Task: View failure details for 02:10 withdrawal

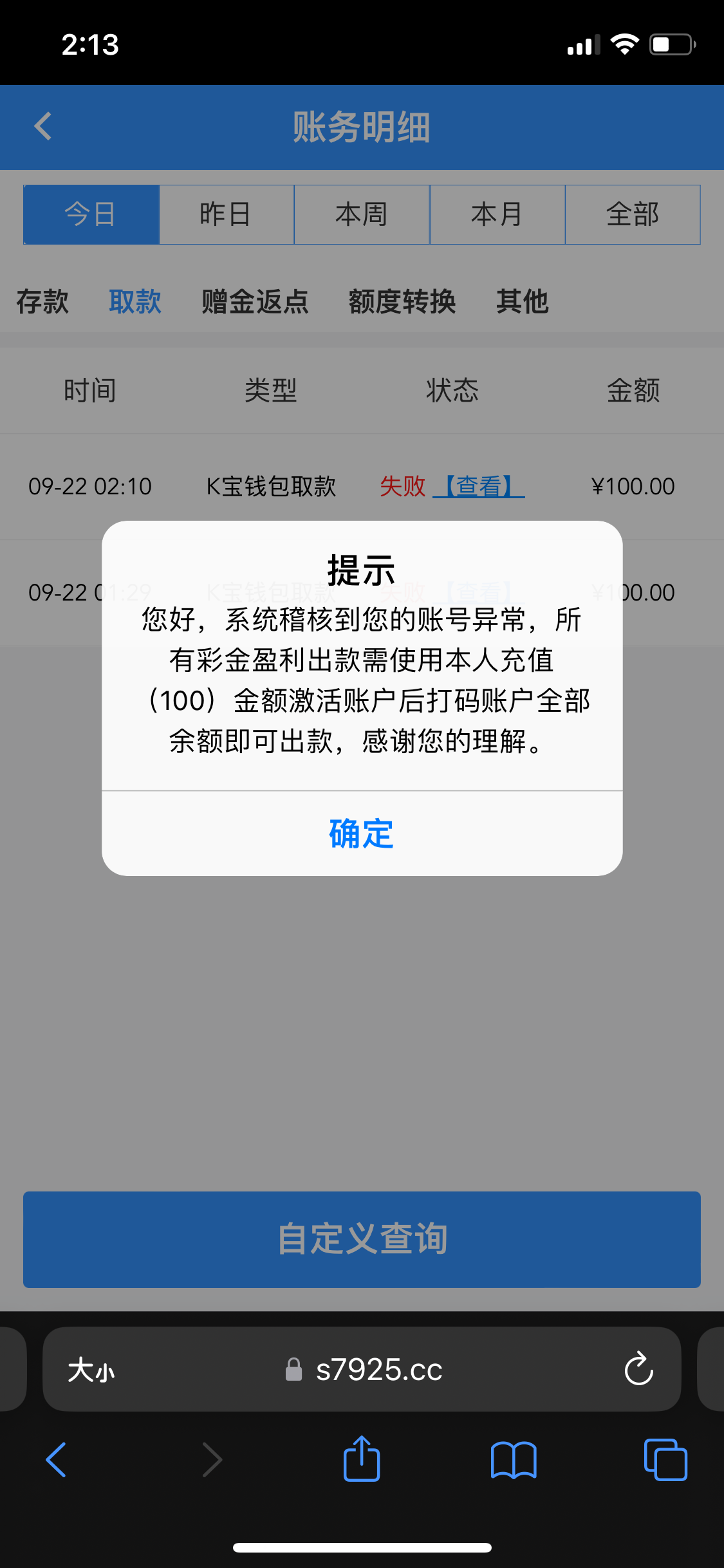Action: (479, 487)
